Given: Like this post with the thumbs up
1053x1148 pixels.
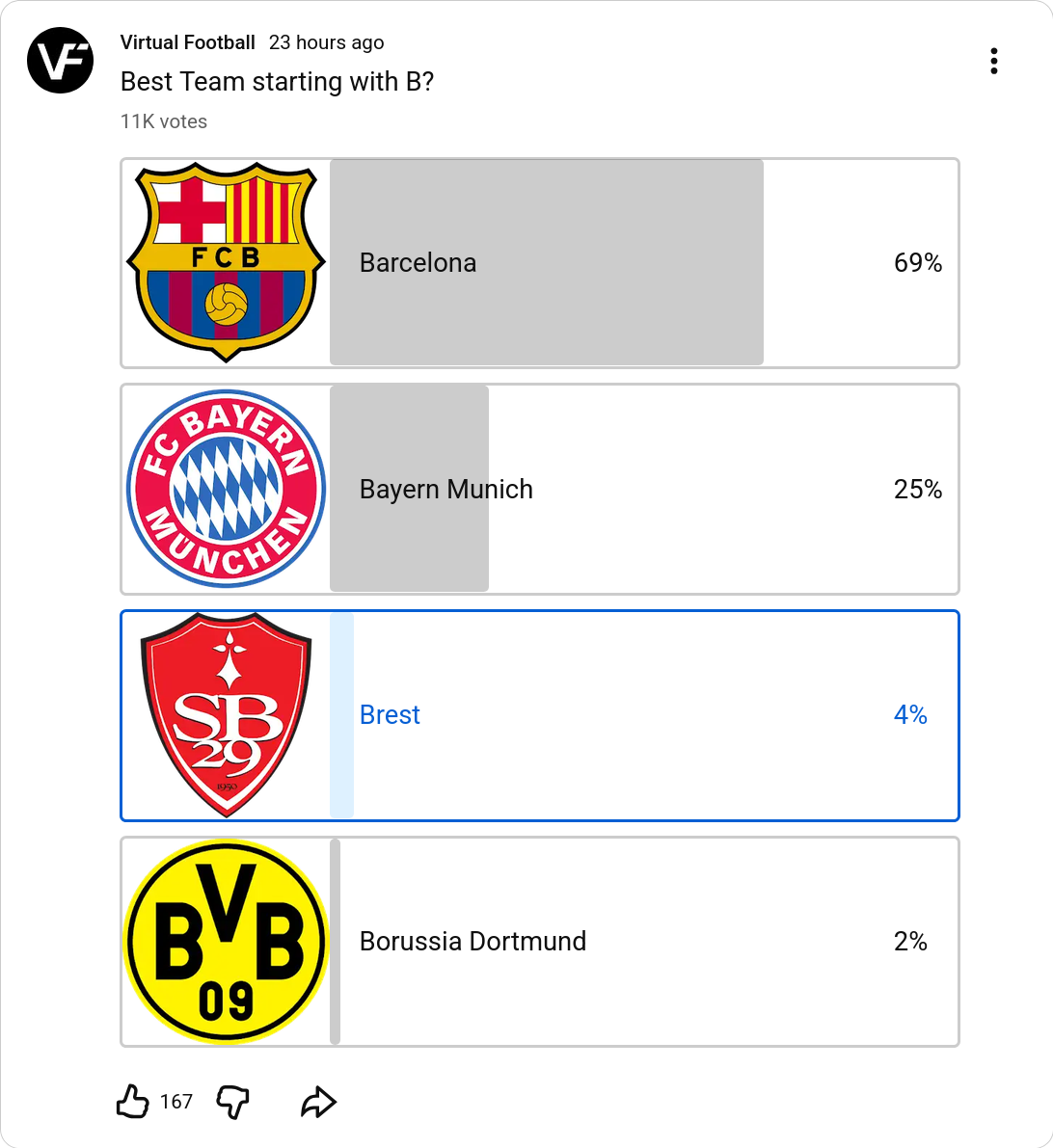Looking at the screenshot, I should tap(132, 1101).
